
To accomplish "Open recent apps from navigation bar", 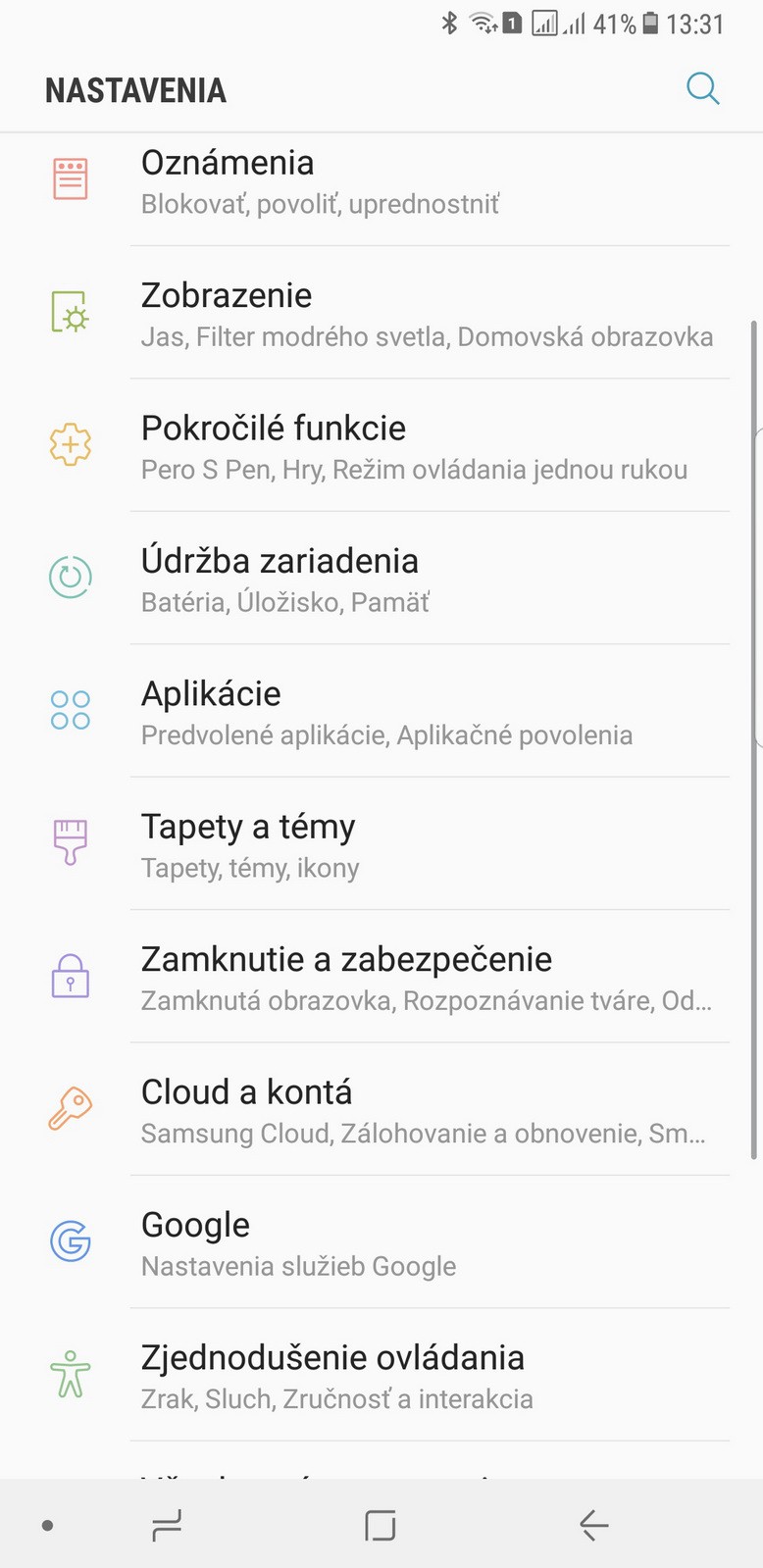I will (x=167, y=1525).
